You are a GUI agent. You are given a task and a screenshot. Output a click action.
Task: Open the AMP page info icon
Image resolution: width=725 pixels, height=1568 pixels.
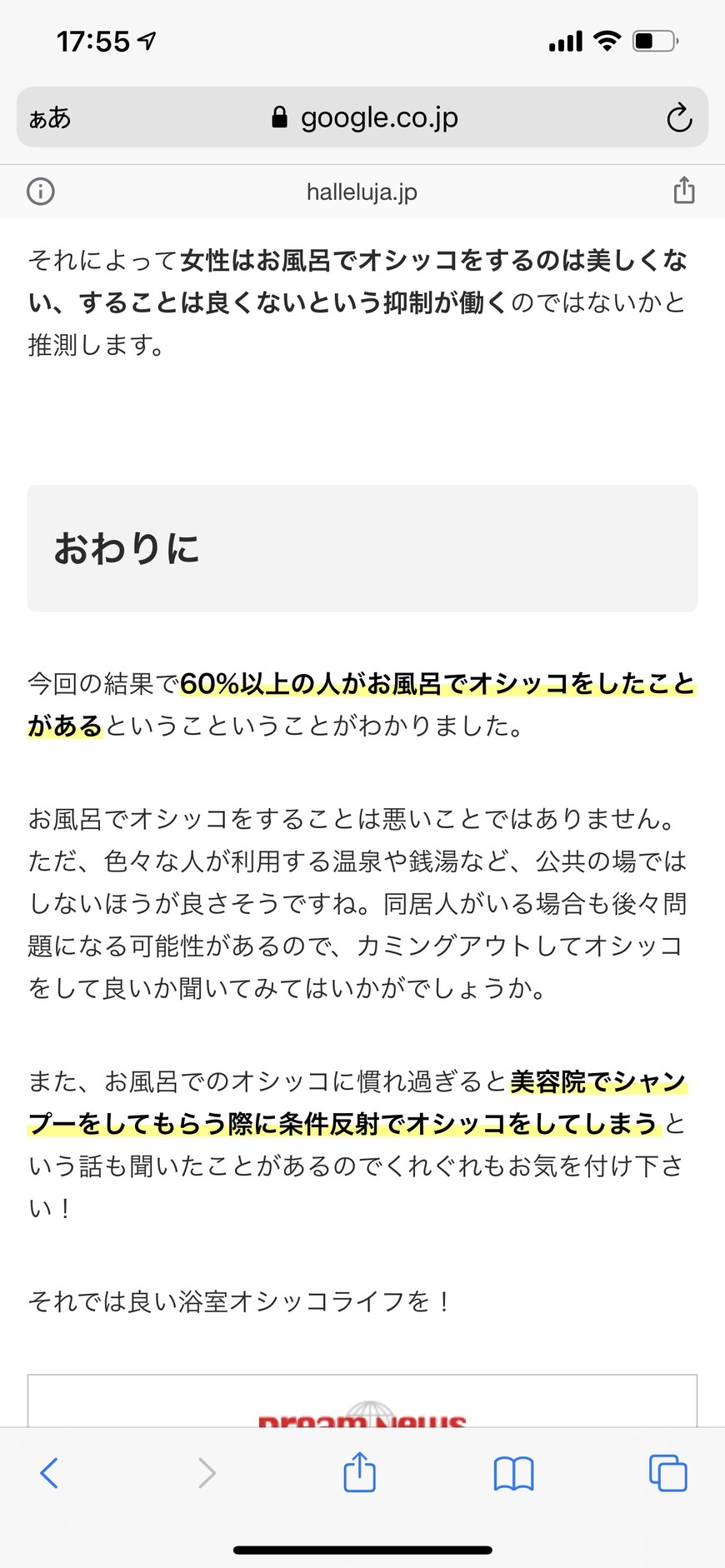[41, 192]
